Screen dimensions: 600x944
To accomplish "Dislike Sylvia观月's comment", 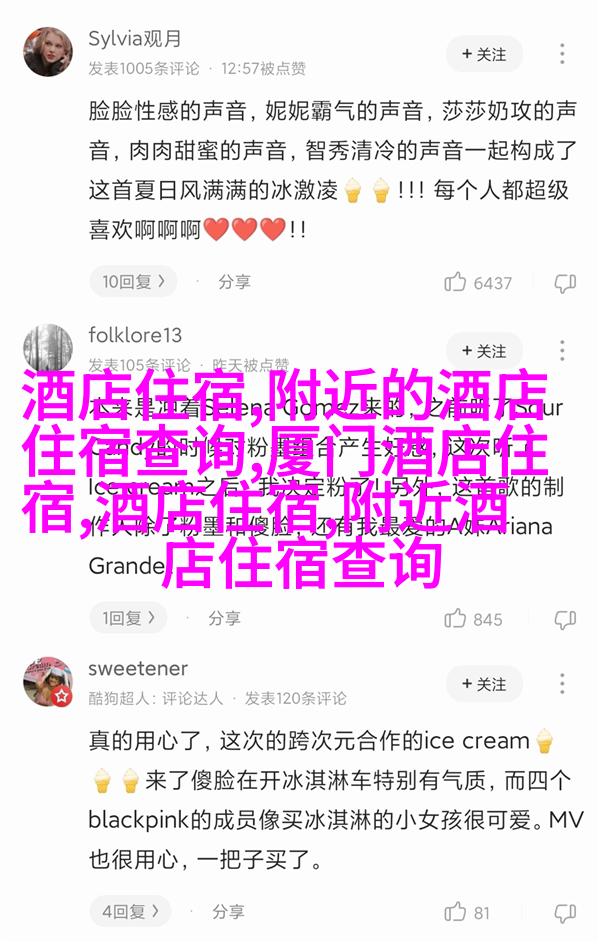I will [565, 283].
